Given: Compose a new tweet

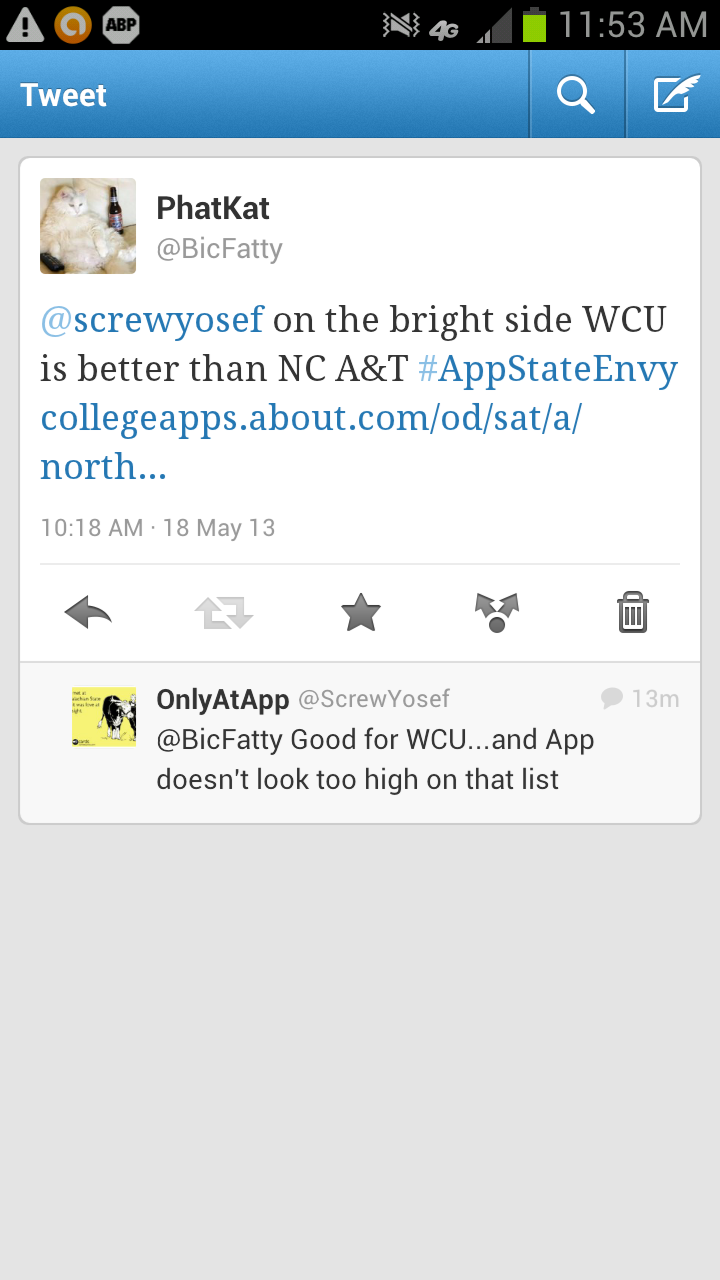Looking at the screenshot, I should pos(676,95).
